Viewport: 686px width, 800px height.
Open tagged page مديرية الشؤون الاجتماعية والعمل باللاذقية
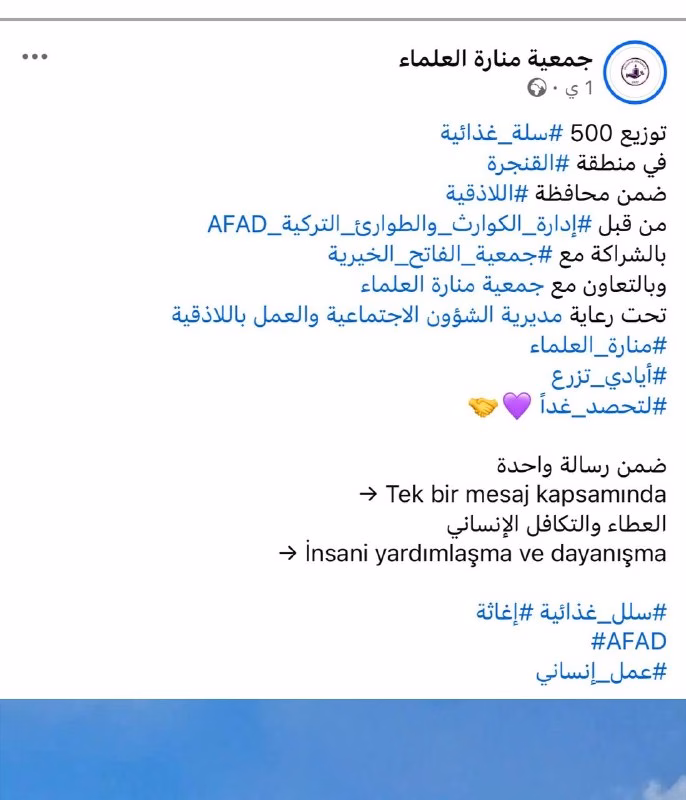[367, 315]
